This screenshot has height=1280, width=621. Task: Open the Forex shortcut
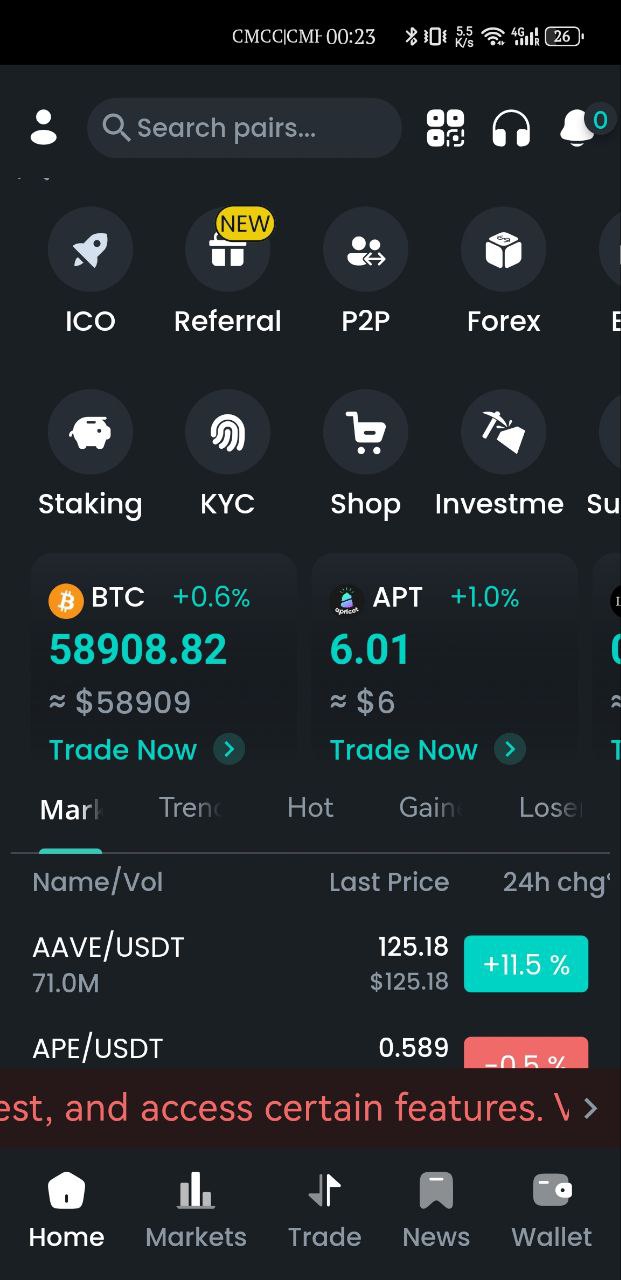click(503, 250)
